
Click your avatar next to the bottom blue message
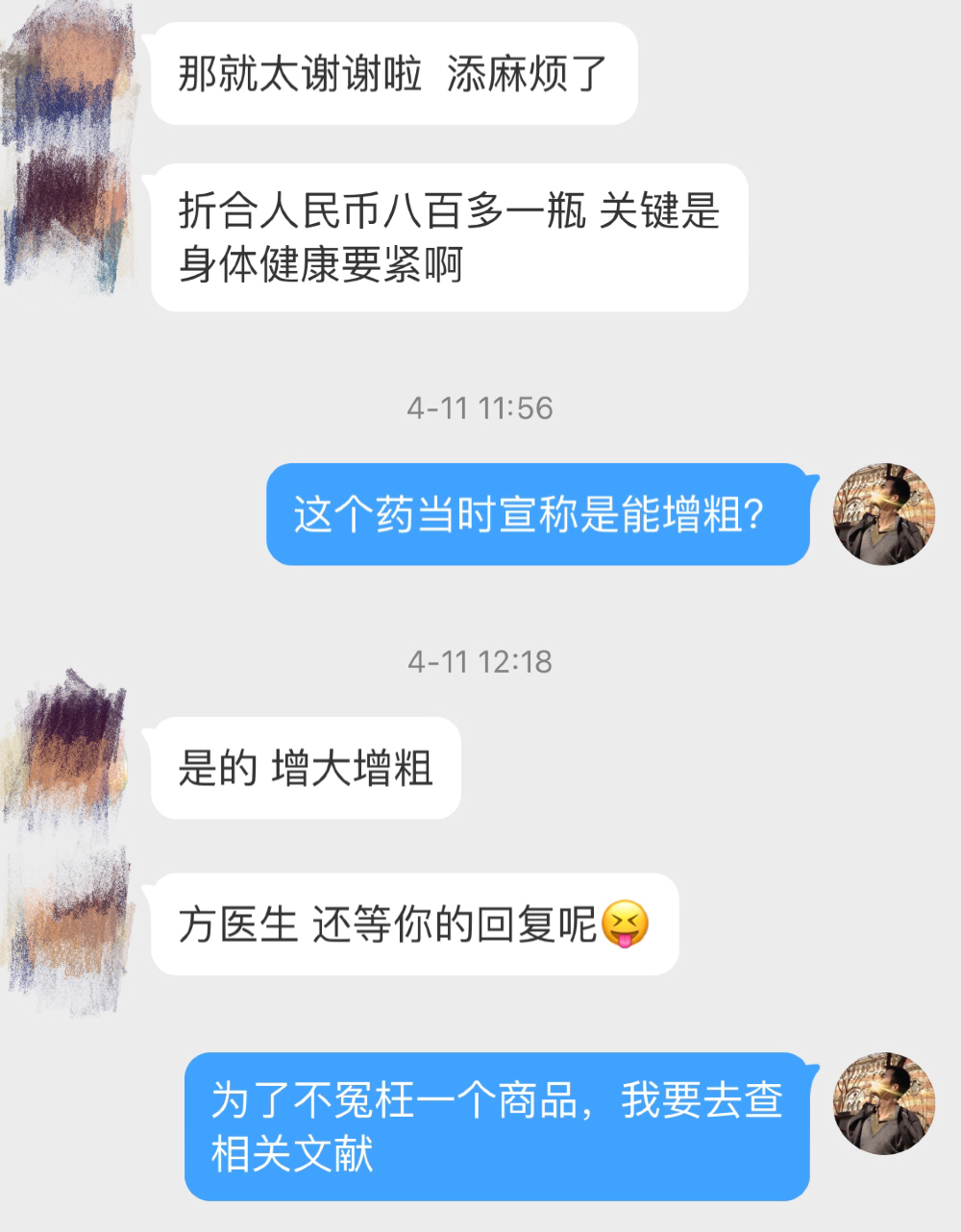click(883, 1106)
